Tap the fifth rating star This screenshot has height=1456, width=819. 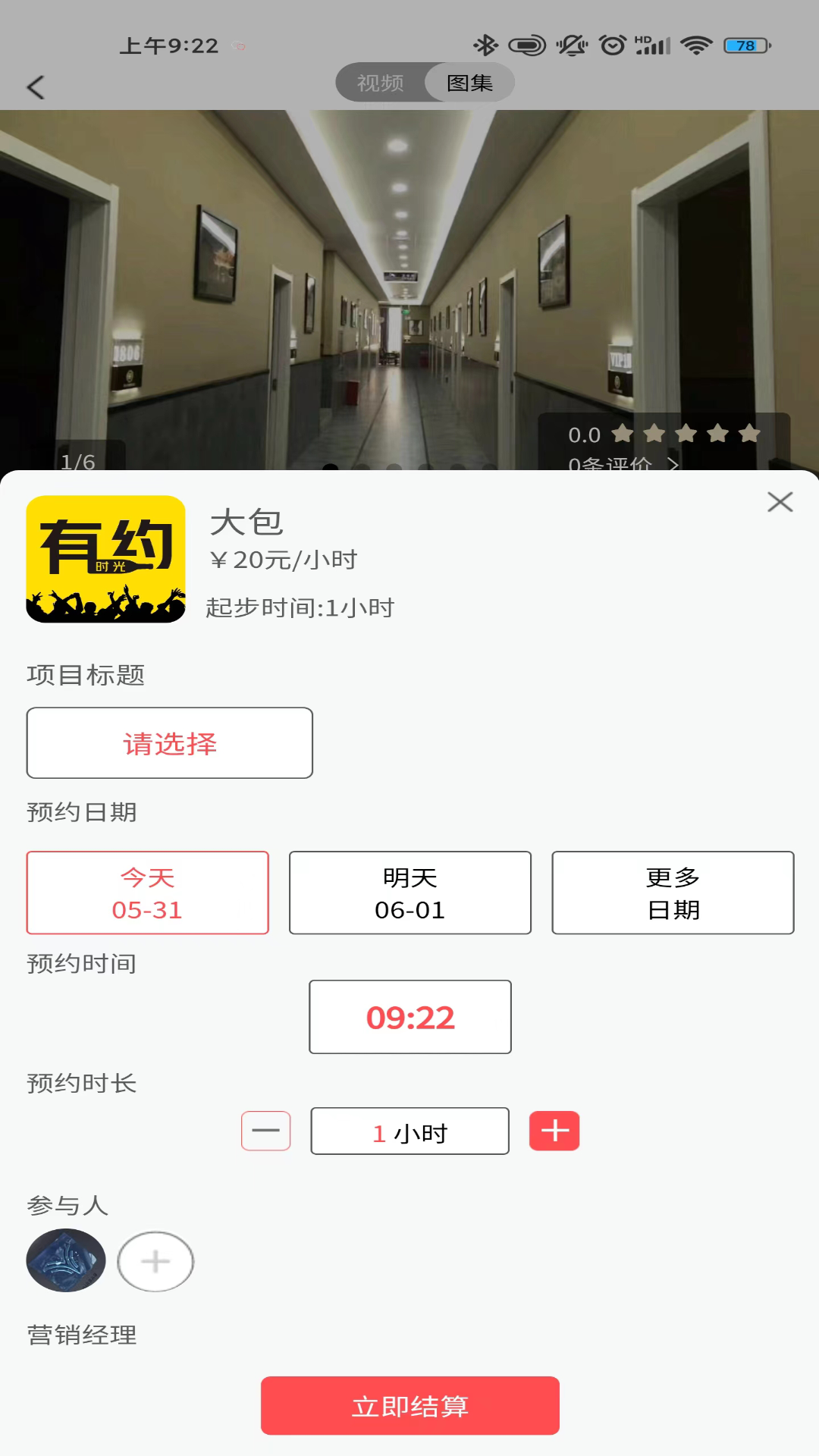pyautogui.click(x=748, y=434)
